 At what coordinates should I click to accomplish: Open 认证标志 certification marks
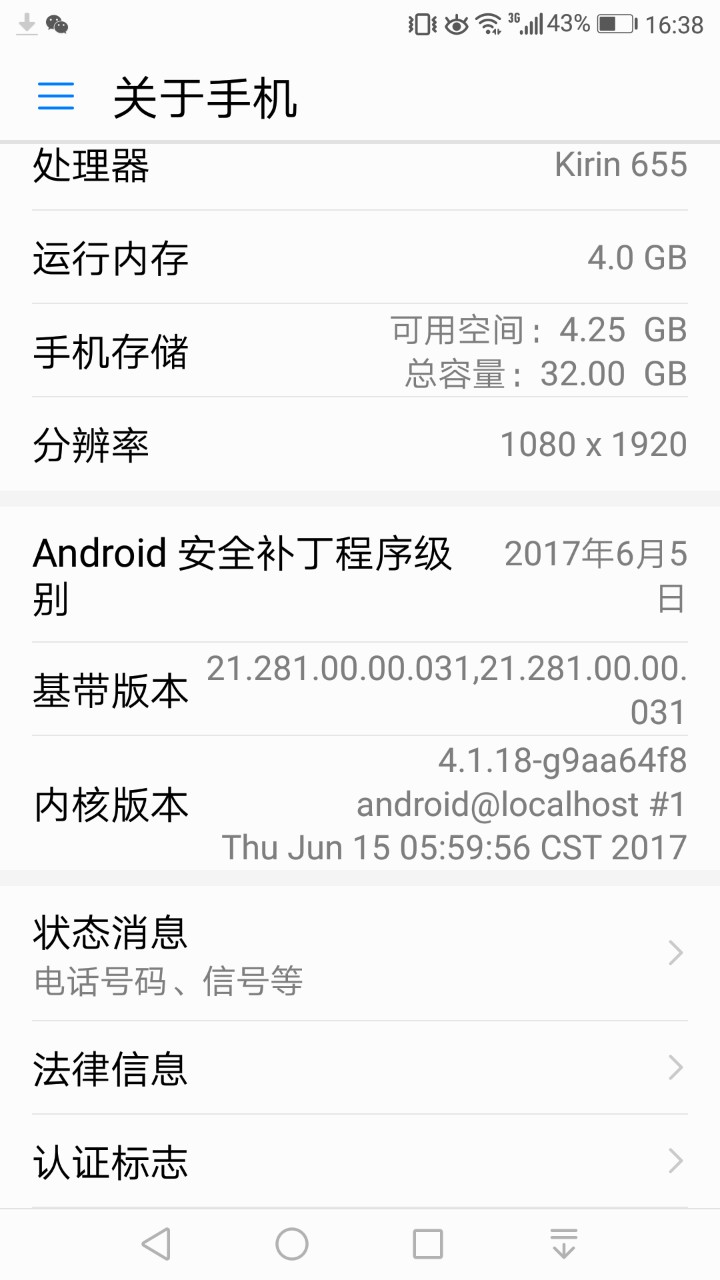[x=360, y=1162]
